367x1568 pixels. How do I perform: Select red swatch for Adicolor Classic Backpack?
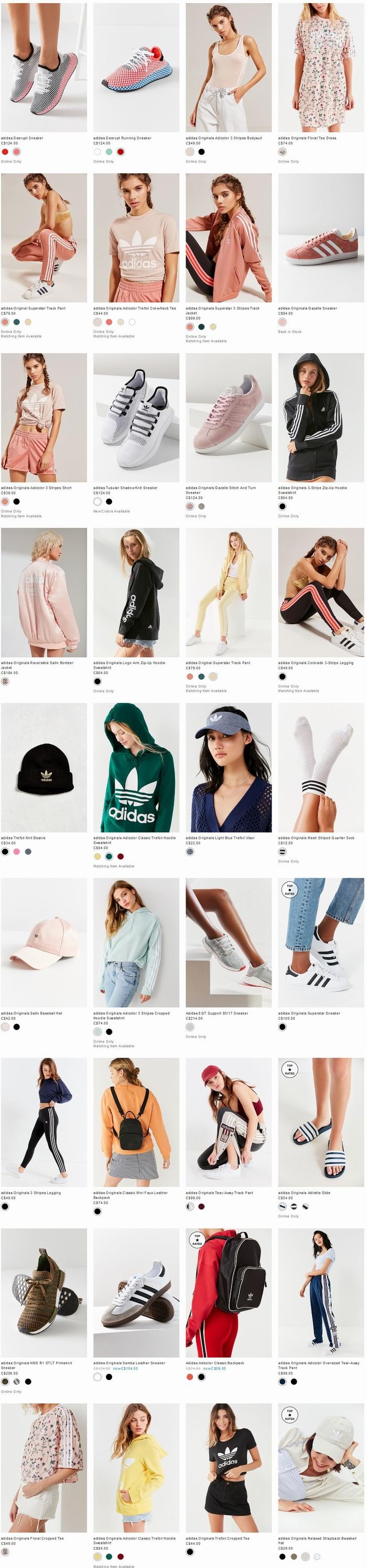pos(190,1377)
